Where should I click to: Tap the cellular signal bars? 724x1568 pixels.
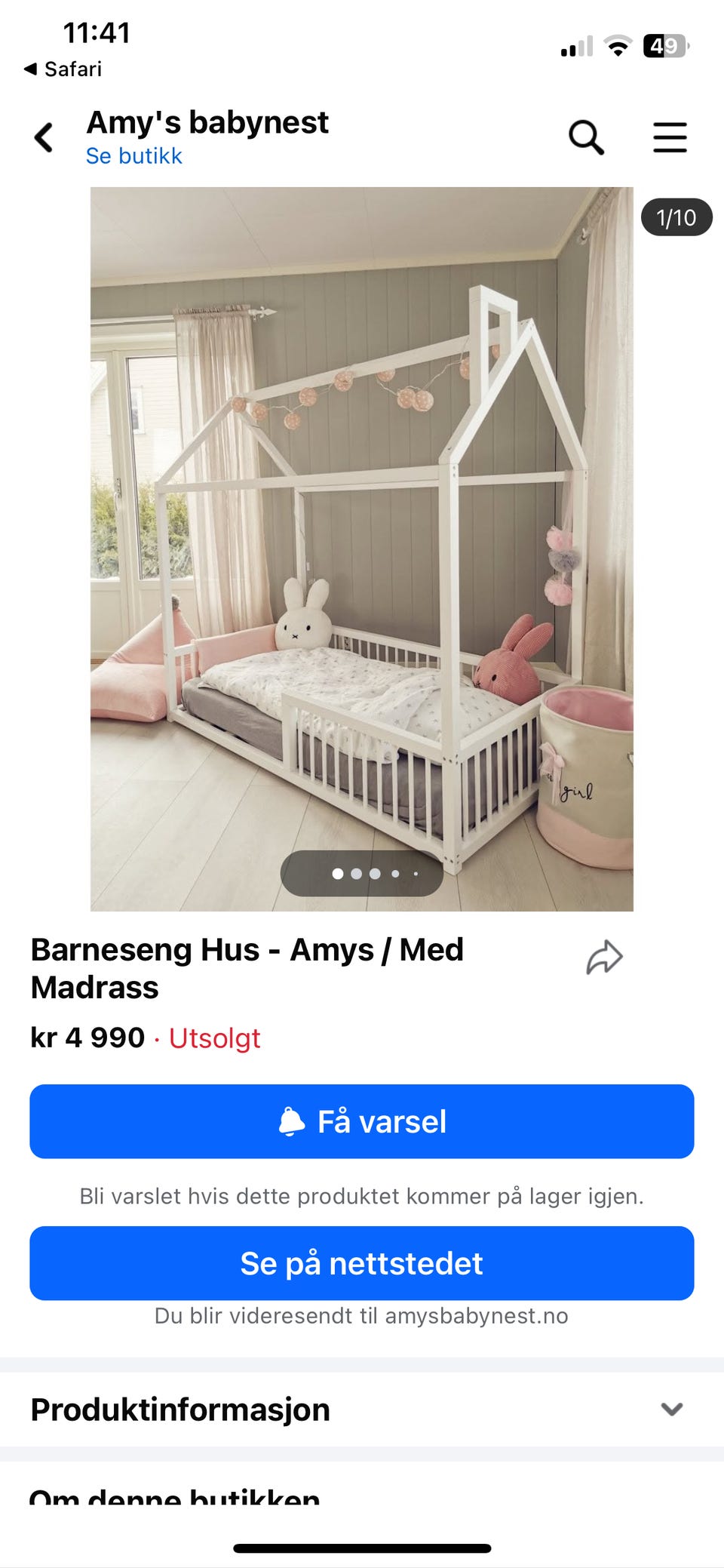point(577,48)
